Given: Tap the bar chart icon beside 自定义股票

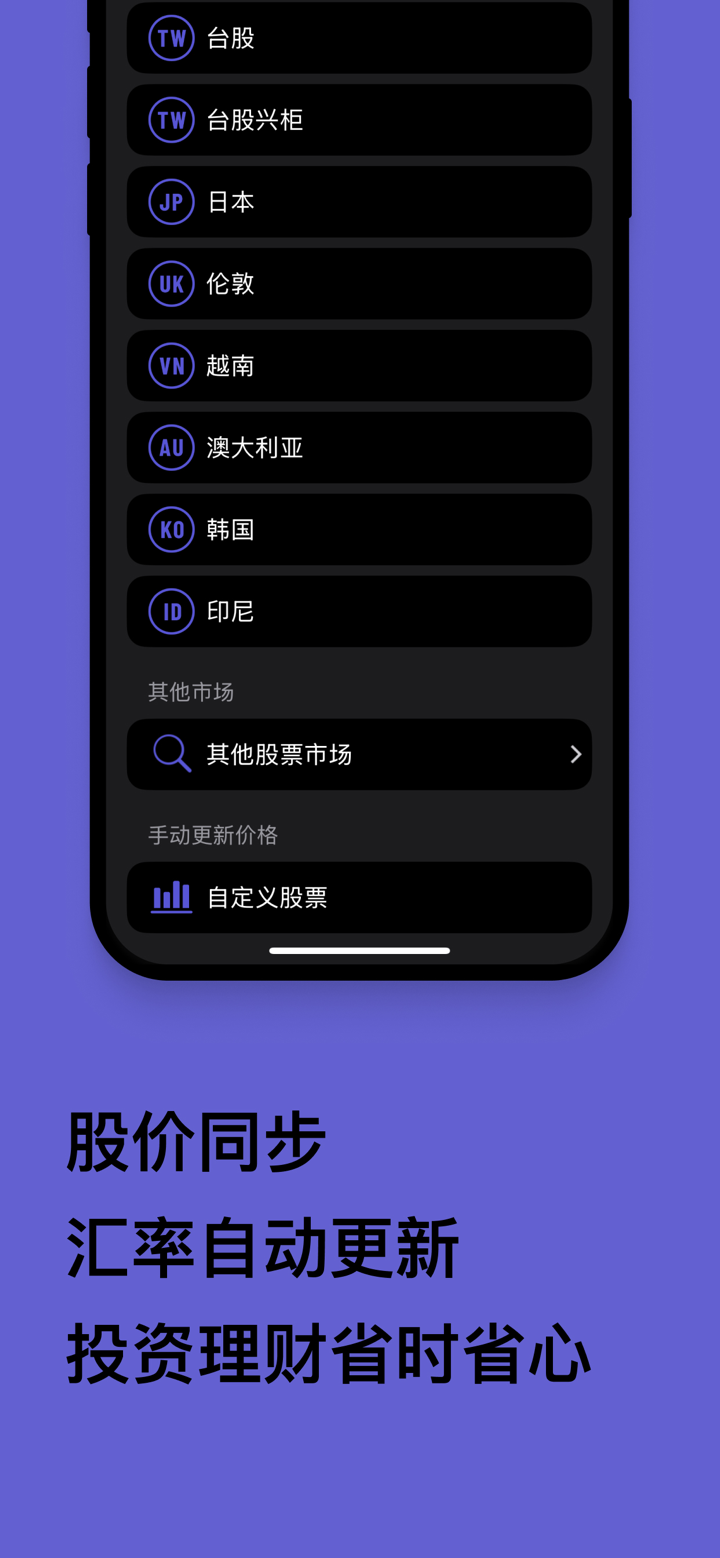Looking at the screenshot, I should click(171, 897).
